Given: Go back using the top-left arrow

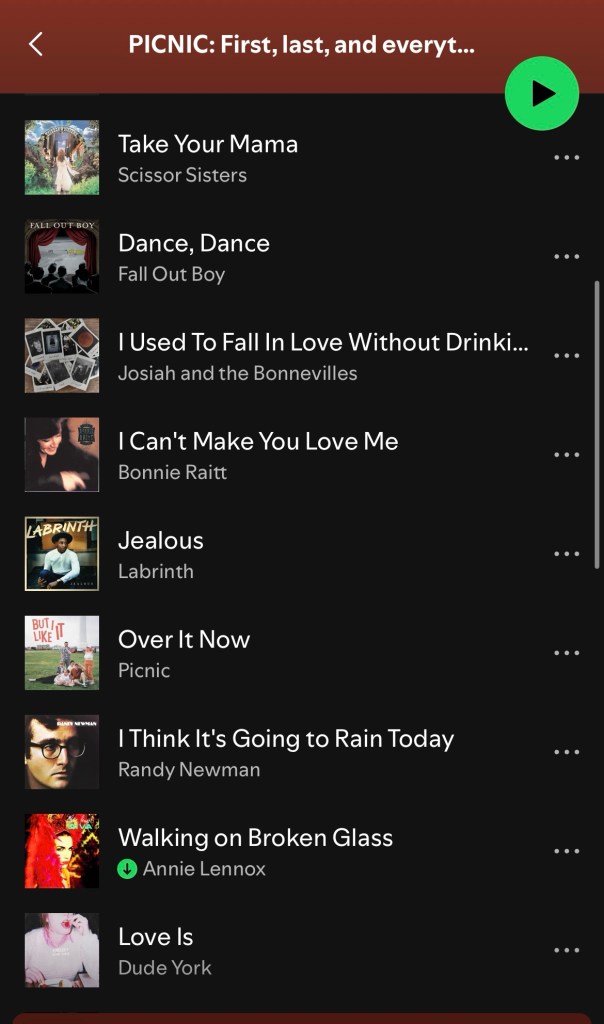Looking at the screenshot, I should pyautogui.click(x=36, y=44).
